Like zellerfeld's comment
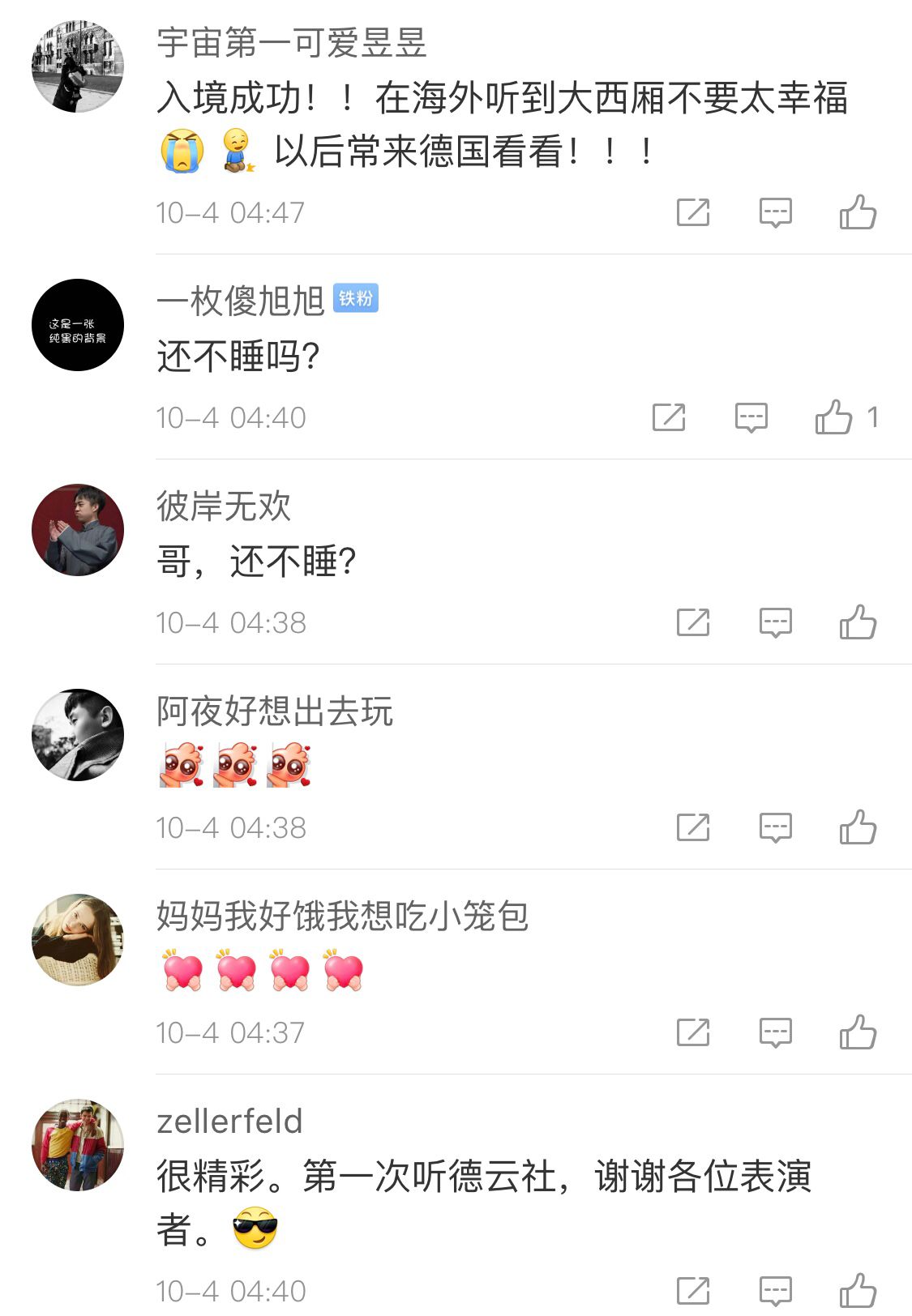The width and height of the screenshot is (912, 1316). [x=858, y=1290]
